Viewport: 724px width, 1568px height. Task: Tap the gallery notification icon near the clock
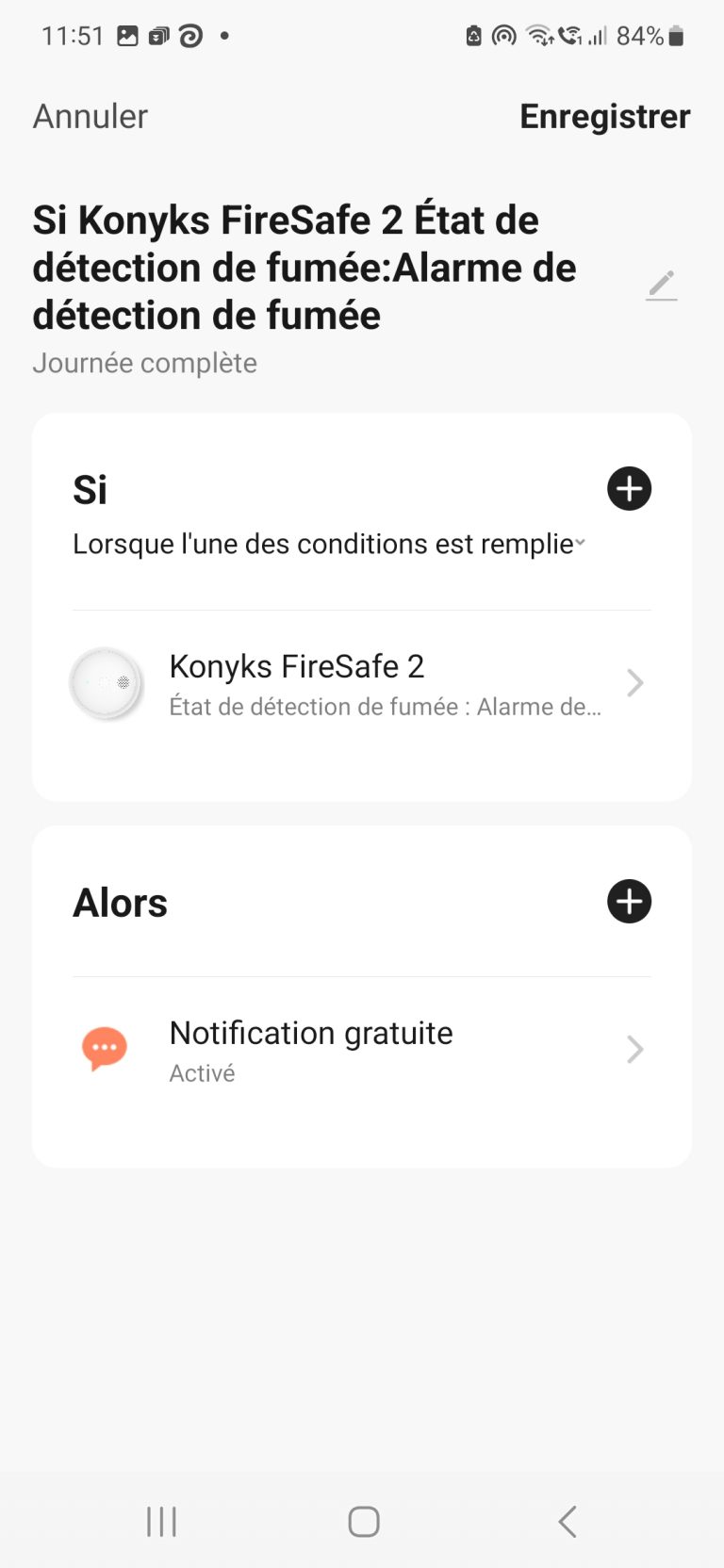point(128,35)
